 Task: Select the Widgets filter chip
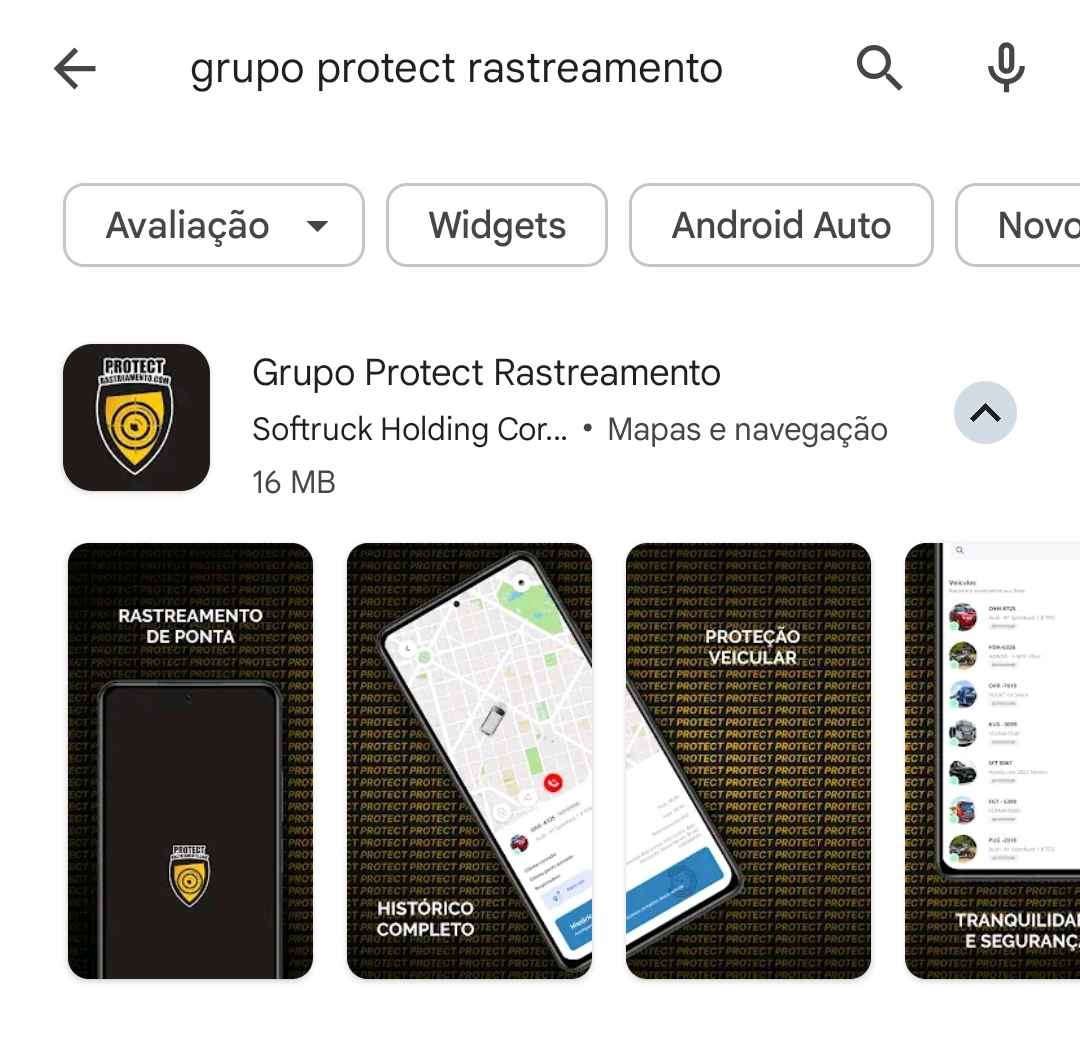497,225
